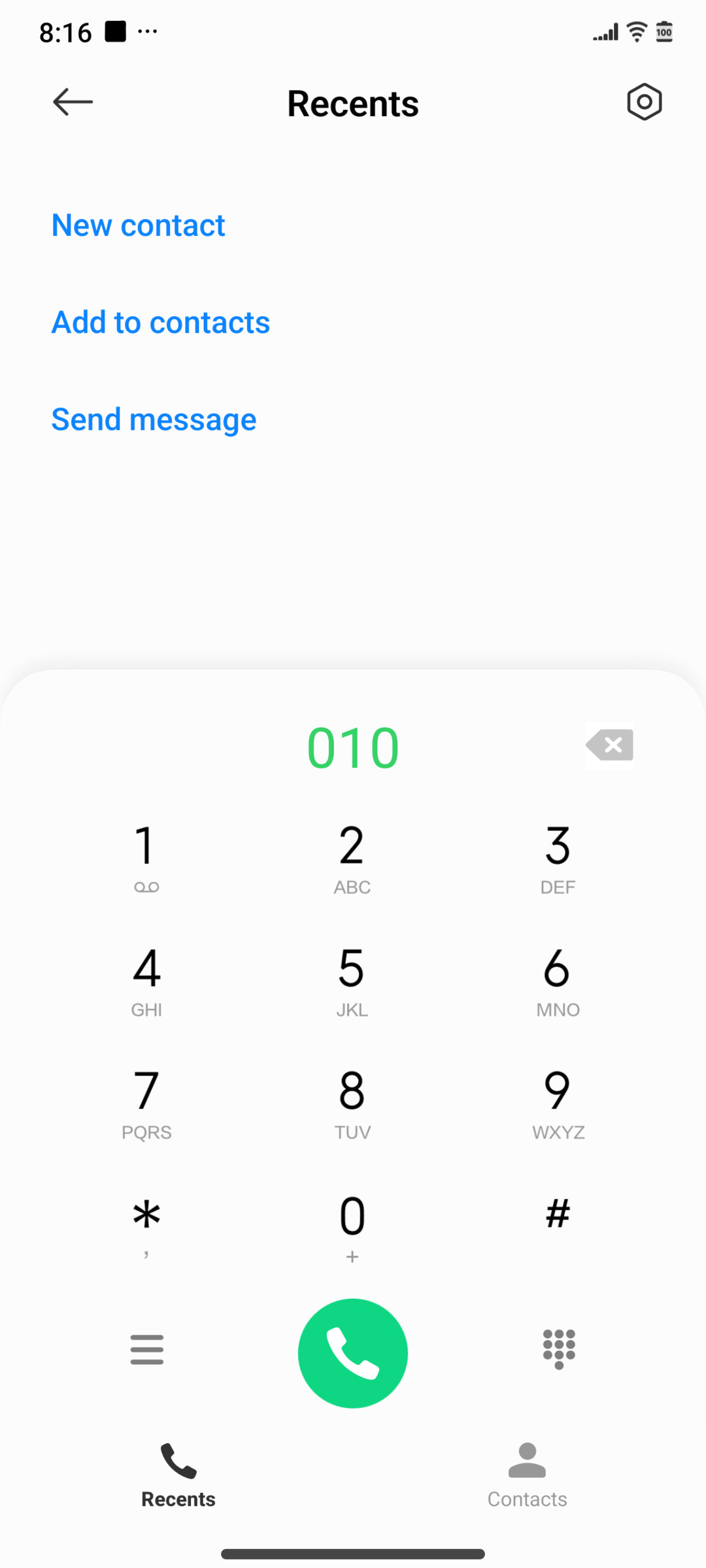
Task: Enter digit 9 WXYZ key
Action: click(x=558, y=1103)
